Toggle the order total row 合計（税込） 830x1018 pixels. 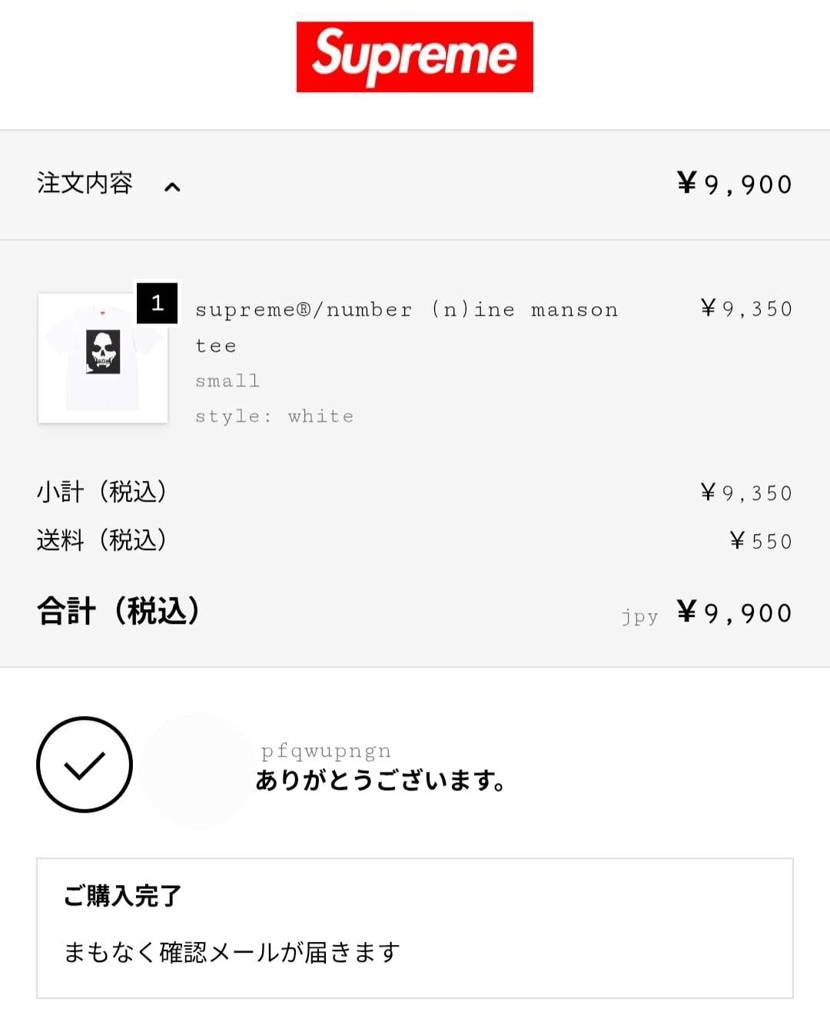(x=118, y=612)
